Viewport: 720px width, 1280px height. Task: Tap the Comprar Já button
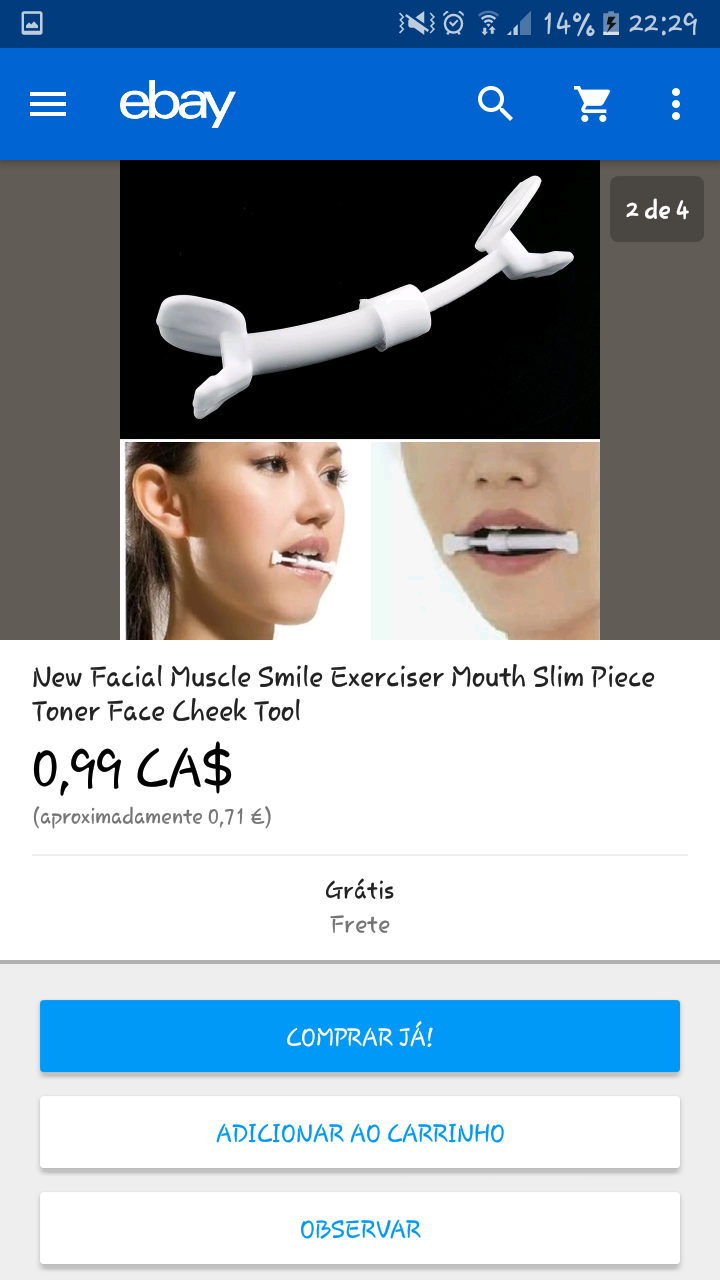coord(360,1036)
